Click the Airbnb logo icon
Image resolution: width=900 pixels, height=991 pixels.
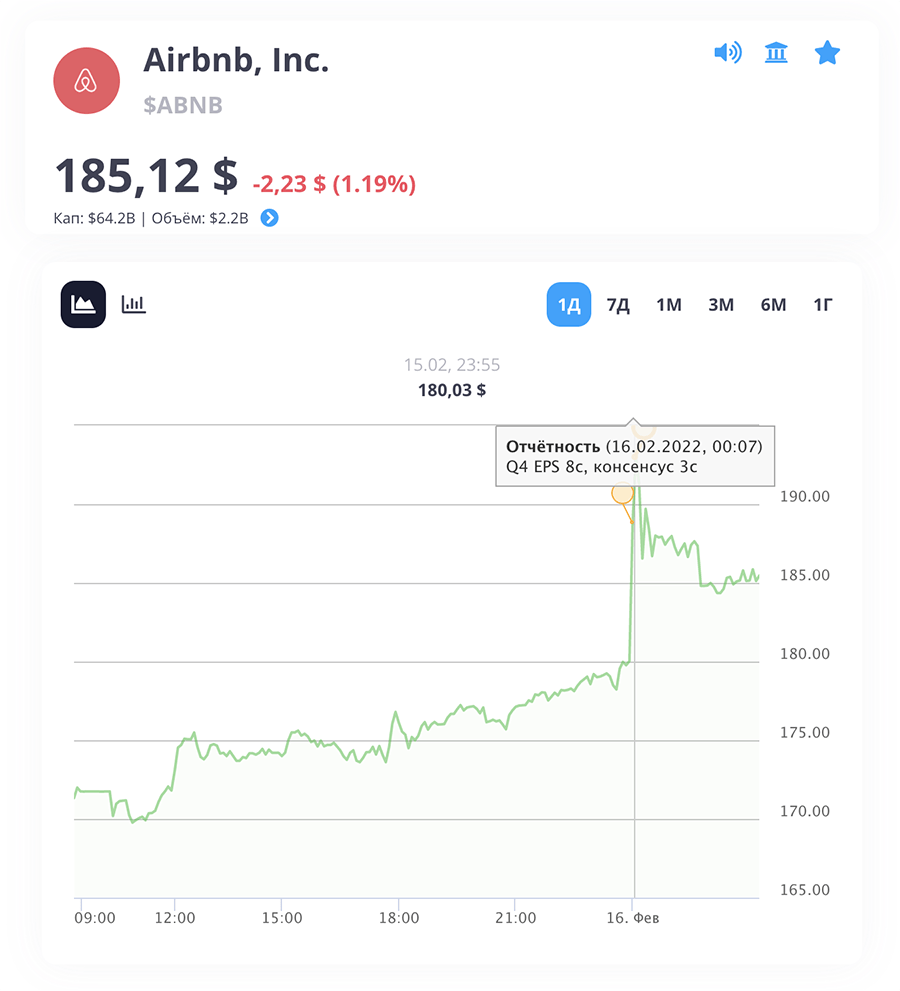point(86,80)
